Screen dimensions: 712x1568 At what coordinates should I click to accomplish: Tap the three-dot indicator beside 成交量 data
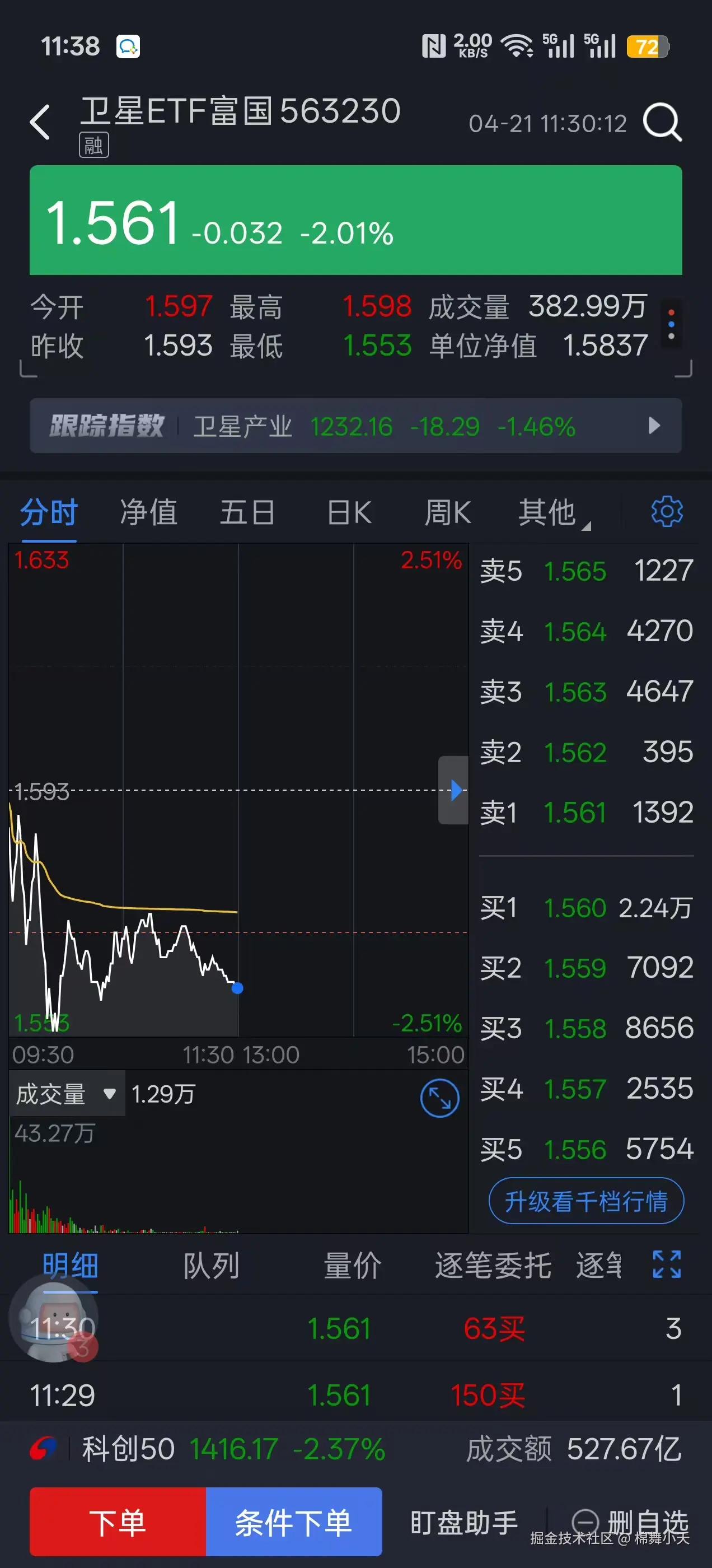672,325
